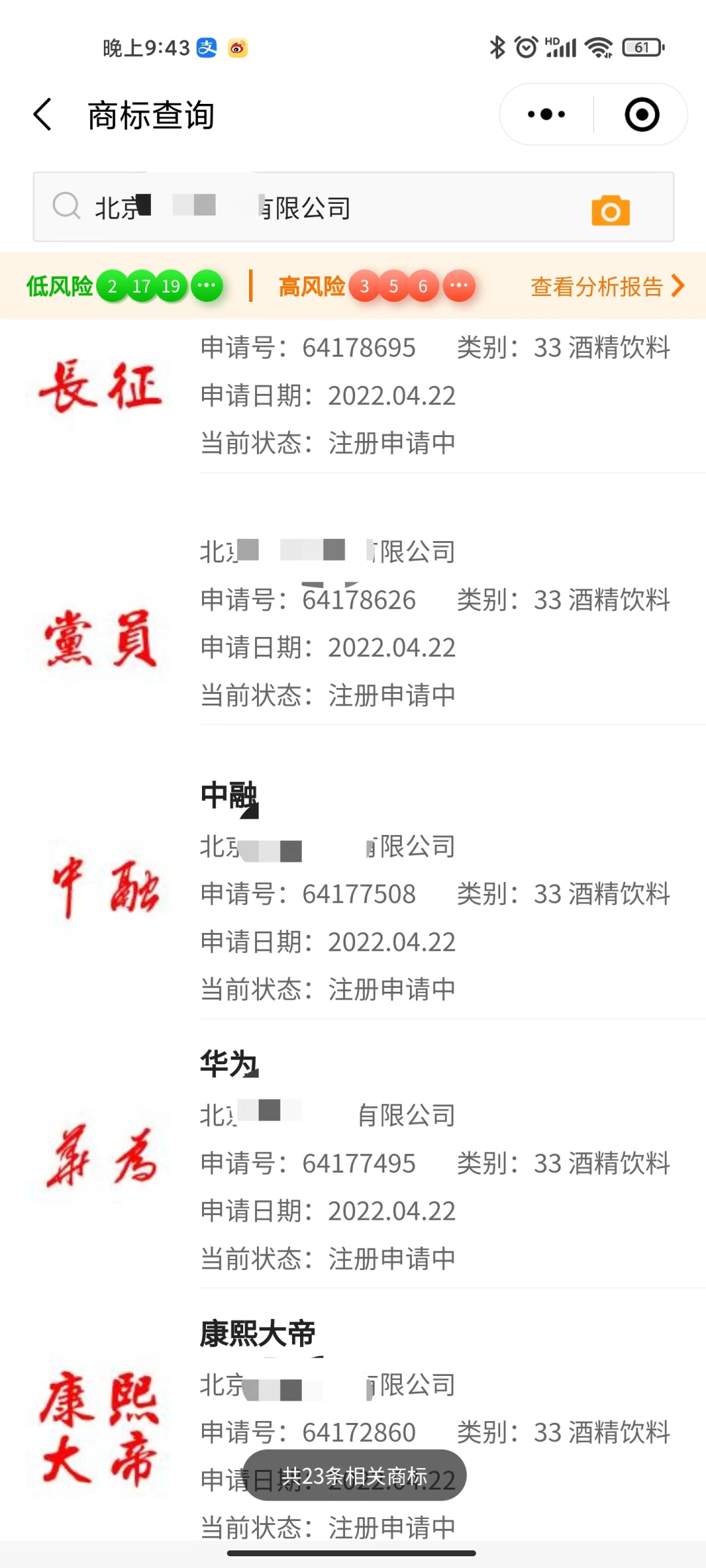Open the mini program three-dot menu
706x1568 pixels.
click(x=546, y=114)
